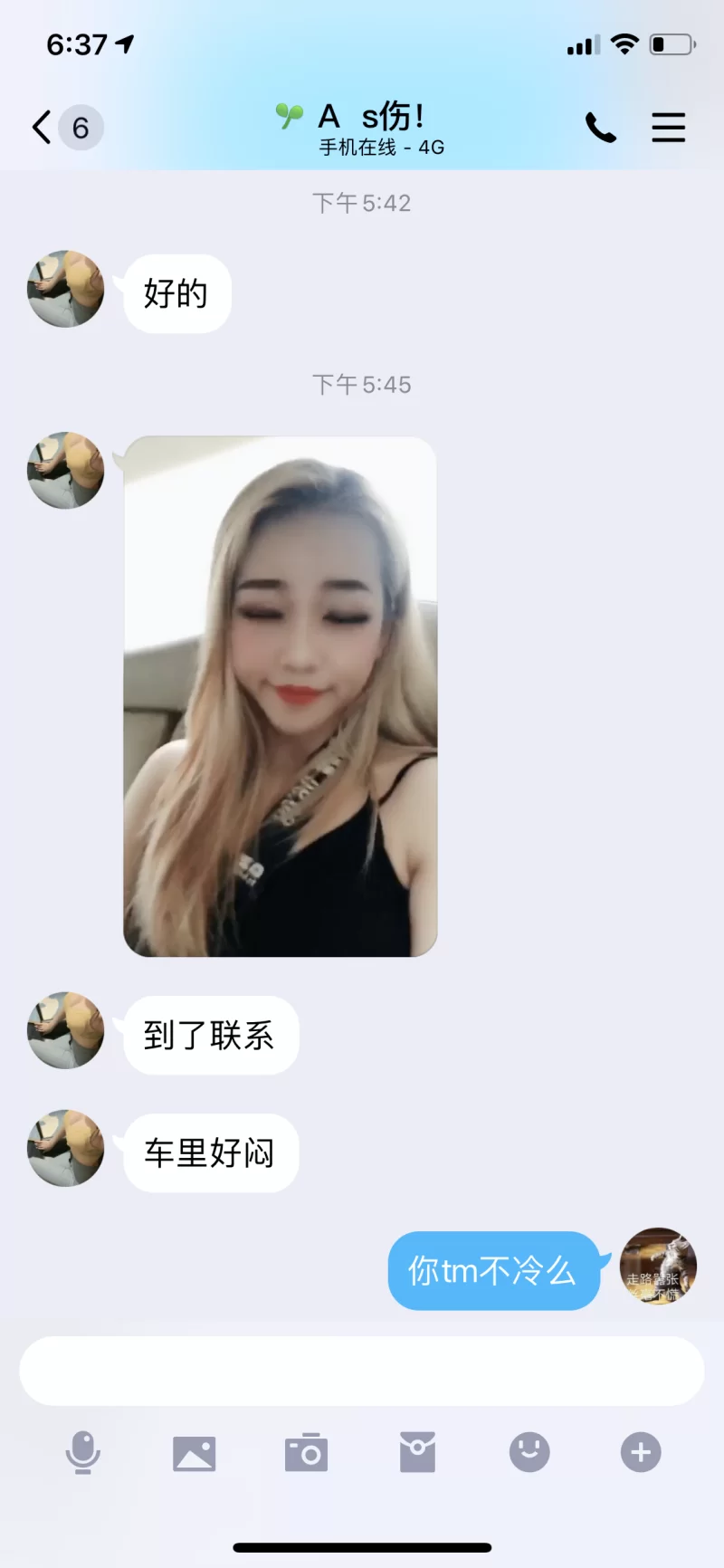Open the emoji sticker panel
This screenshot has height=1568, width=724.
tap(529, 1453)
